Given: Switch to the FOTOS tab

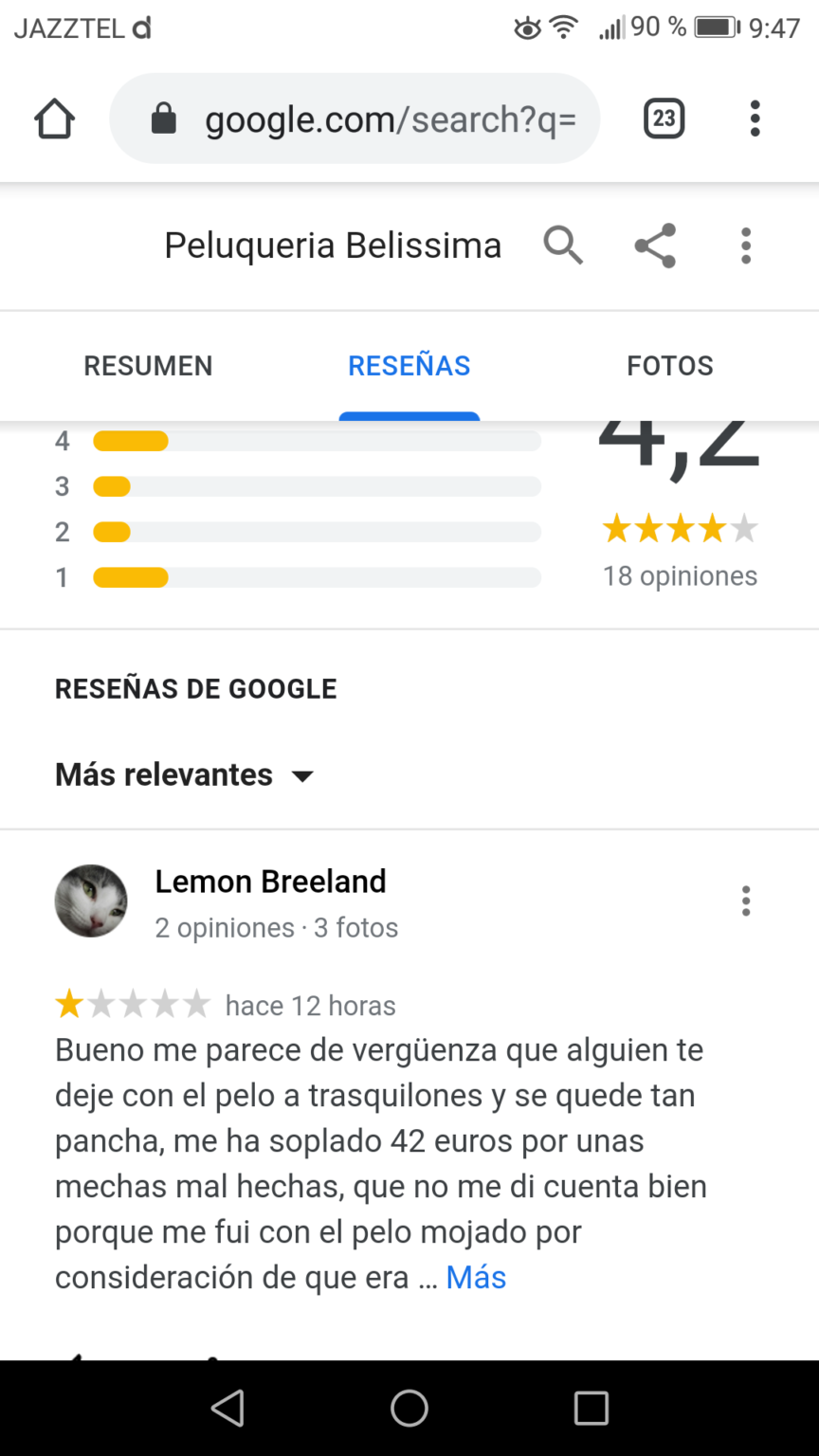Looking at the screenshot, I should point(669,365).
